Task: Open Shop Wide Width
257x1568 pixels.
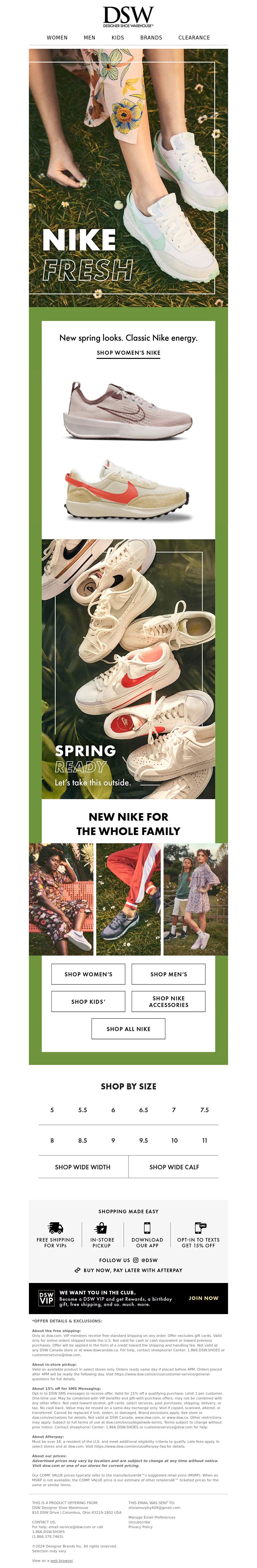Action: (83, 1167)
